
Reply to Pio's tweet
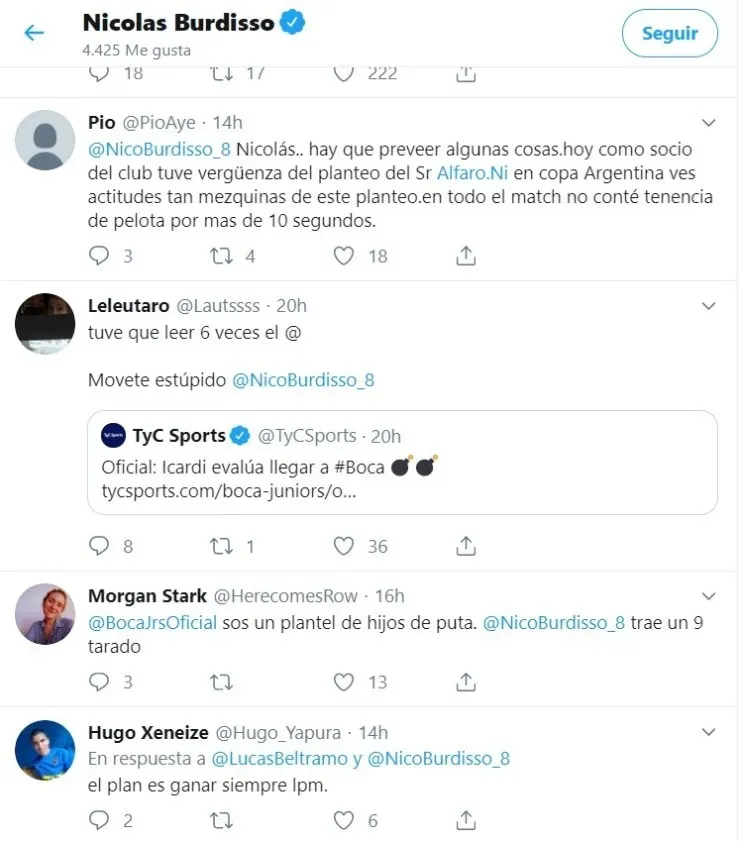pos(98,256)
